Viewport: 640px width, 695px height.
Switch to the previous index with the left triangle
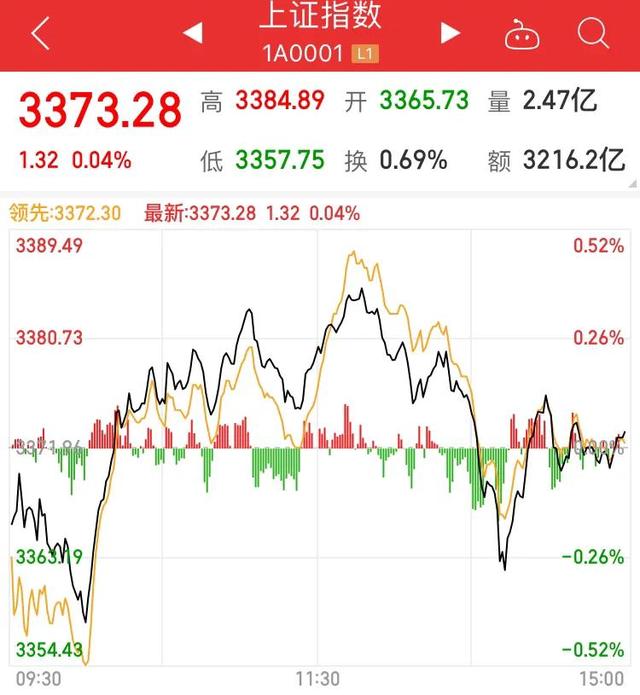pos(192,33)
